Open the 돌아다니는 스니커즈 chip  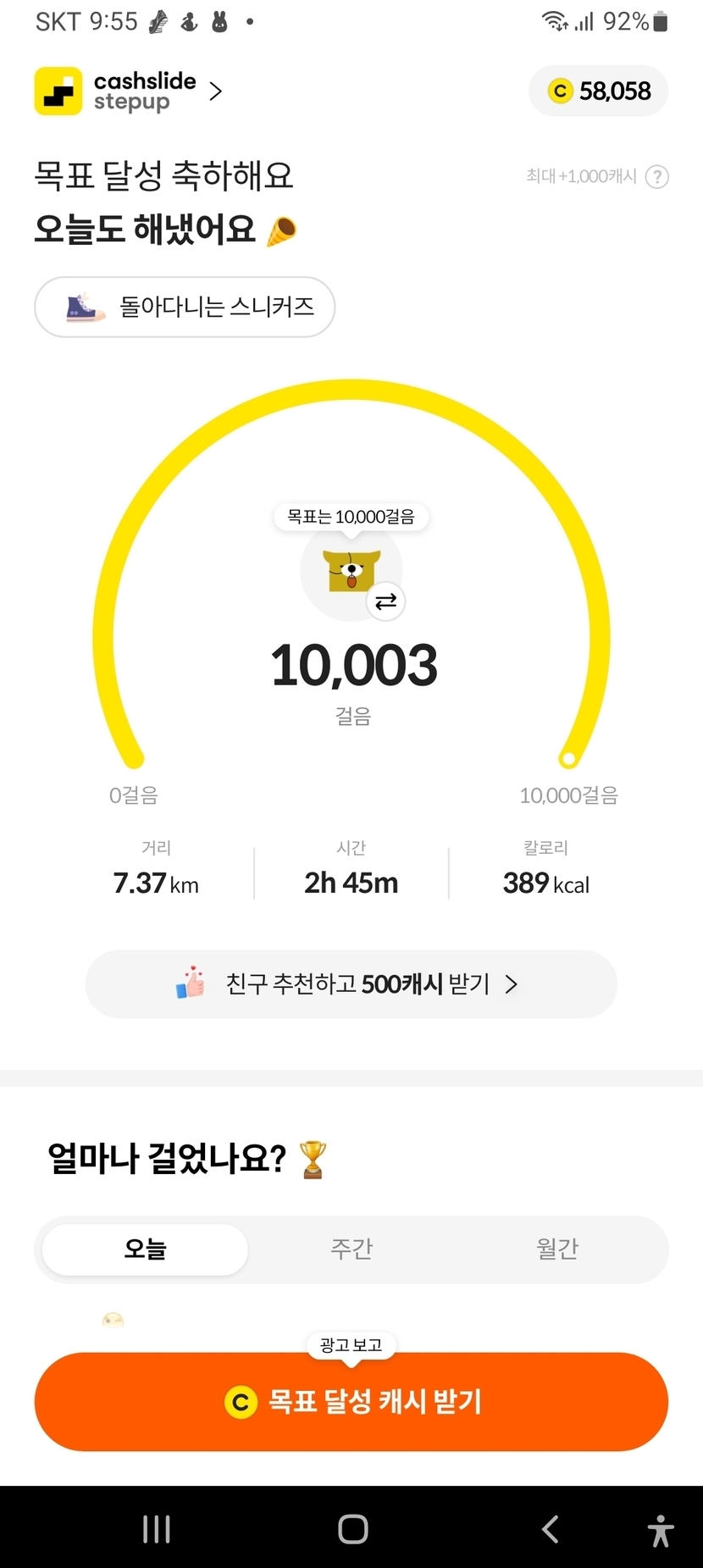tap(185, 307)
